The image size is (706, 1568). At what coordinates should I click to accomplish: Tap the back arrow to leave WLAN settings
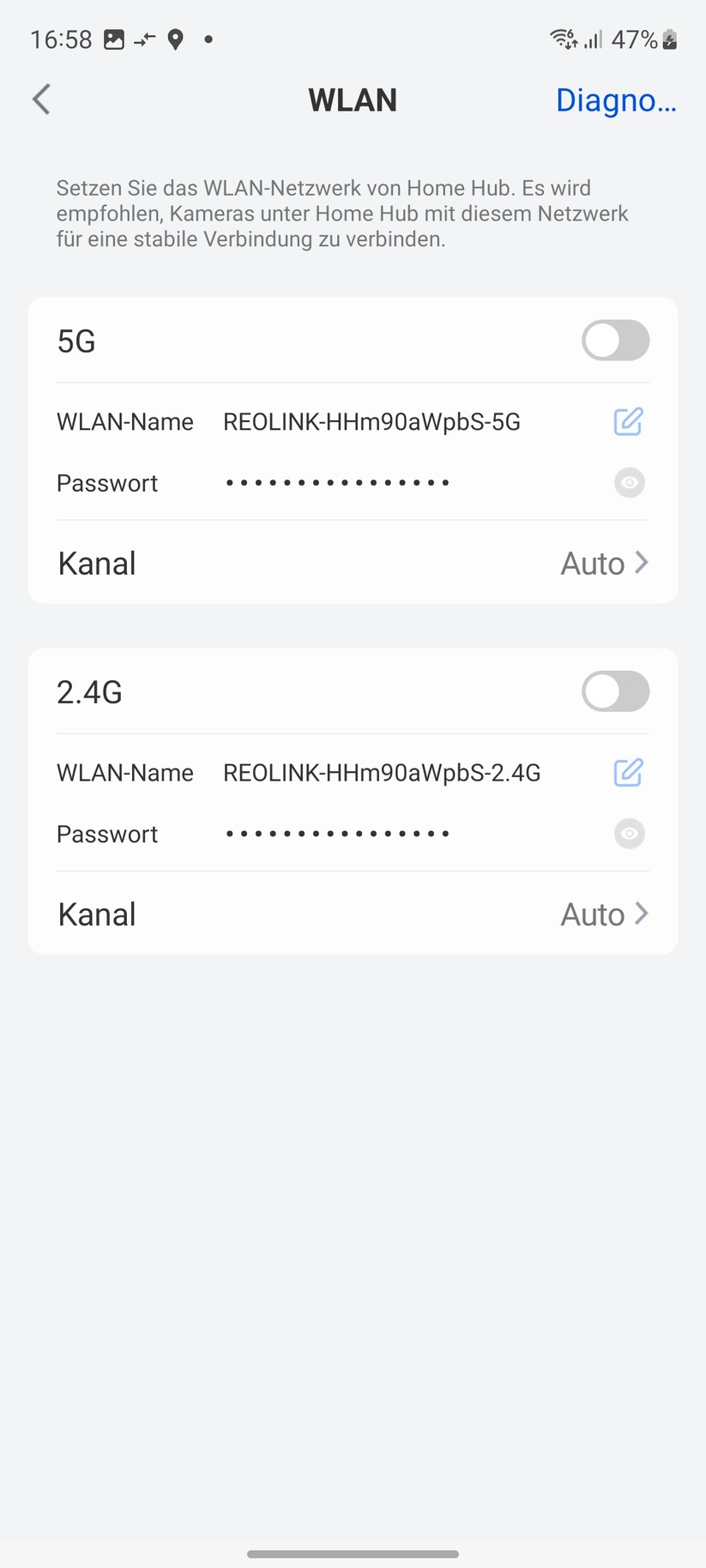(x=41, y=99)
